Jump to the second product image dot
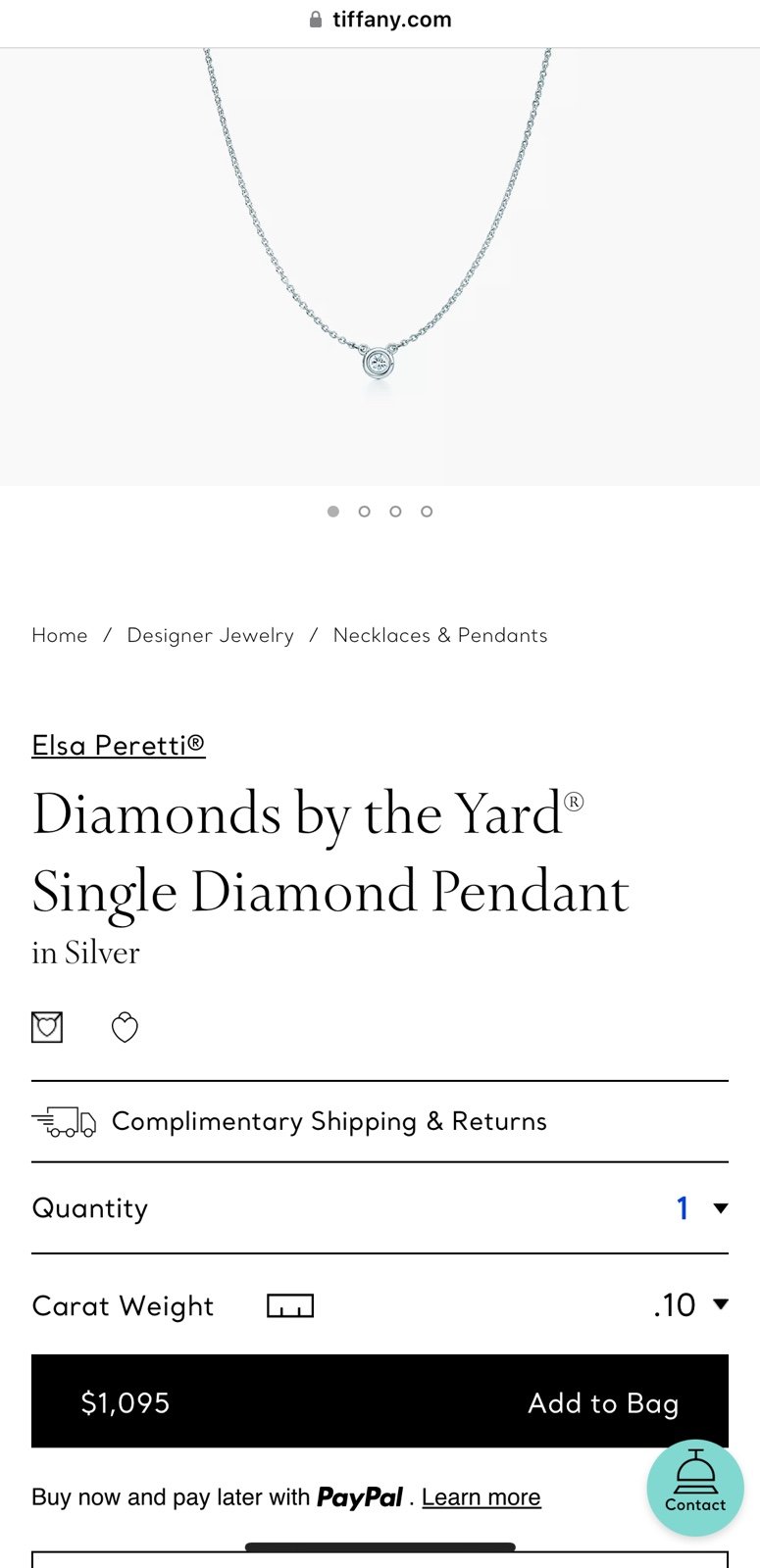Image resolution: width=760 pixels, height=1568 pixels. coord(365,512)
